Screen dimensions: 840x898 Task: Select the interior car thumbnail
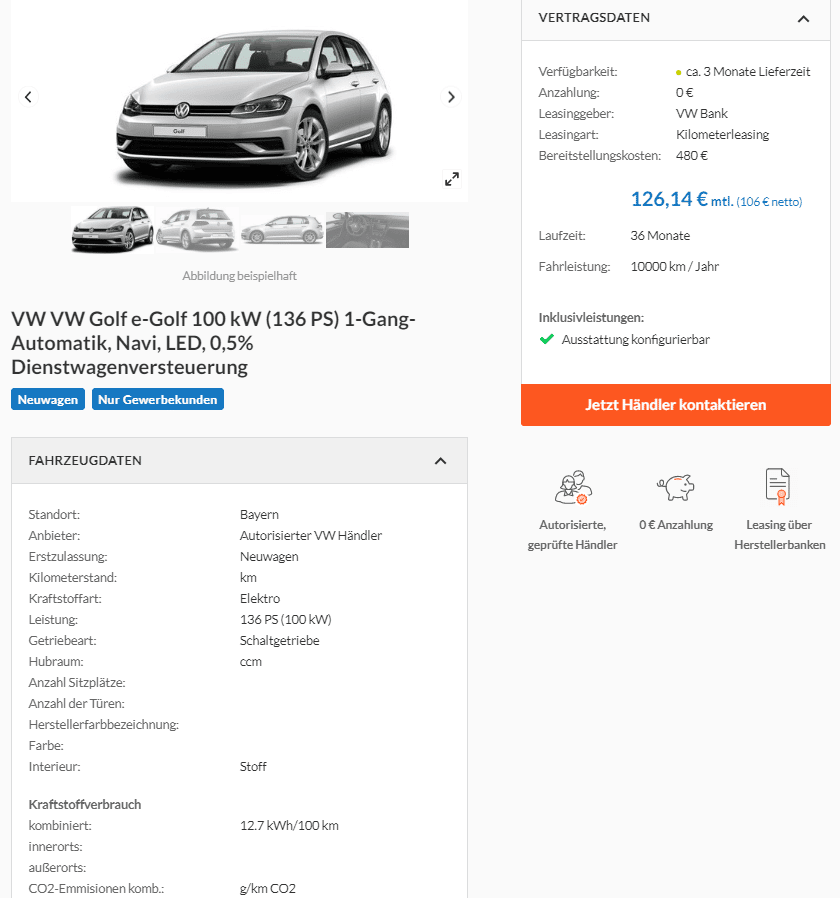tap(367, 229)
